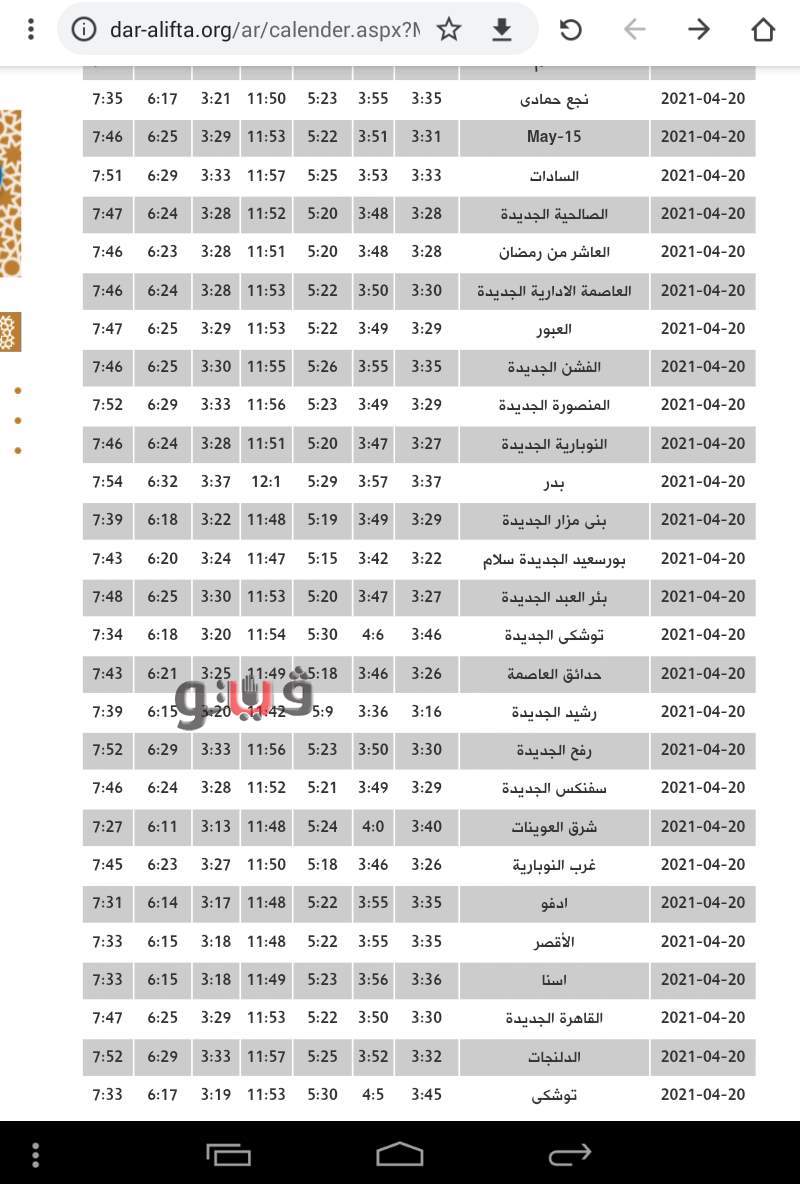Screen dimensions: 800x1184
Task: Go to the device home screen
Action: pos(400,1154)
